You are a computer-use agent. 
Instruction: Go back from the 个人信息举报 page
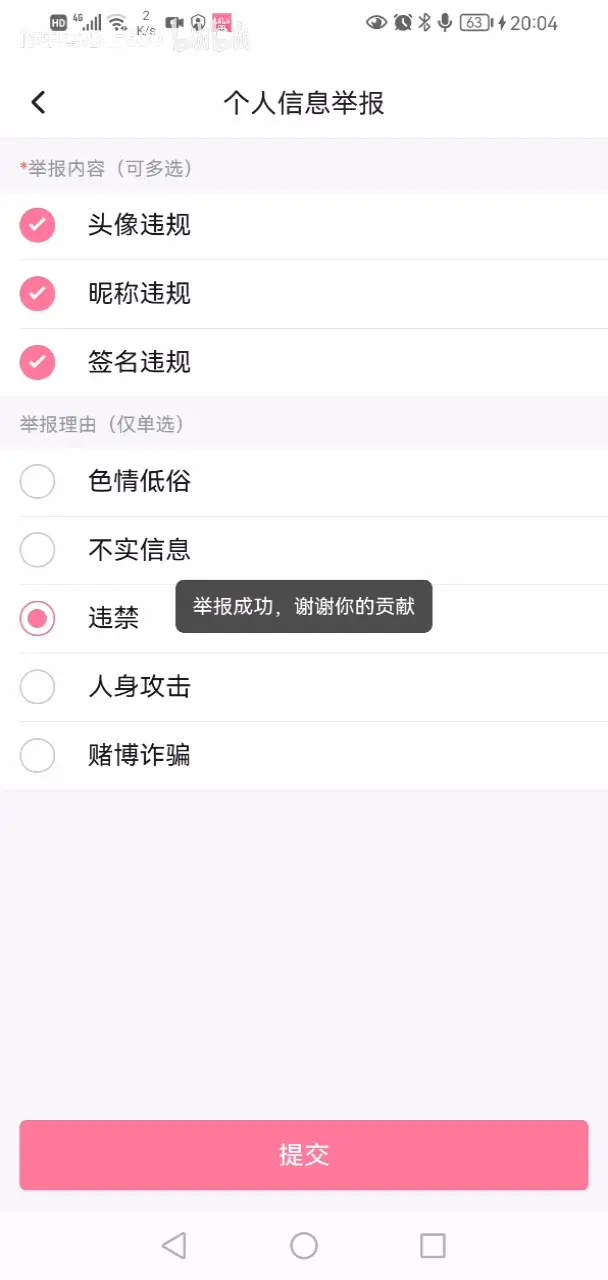click(x=38, y=102)
